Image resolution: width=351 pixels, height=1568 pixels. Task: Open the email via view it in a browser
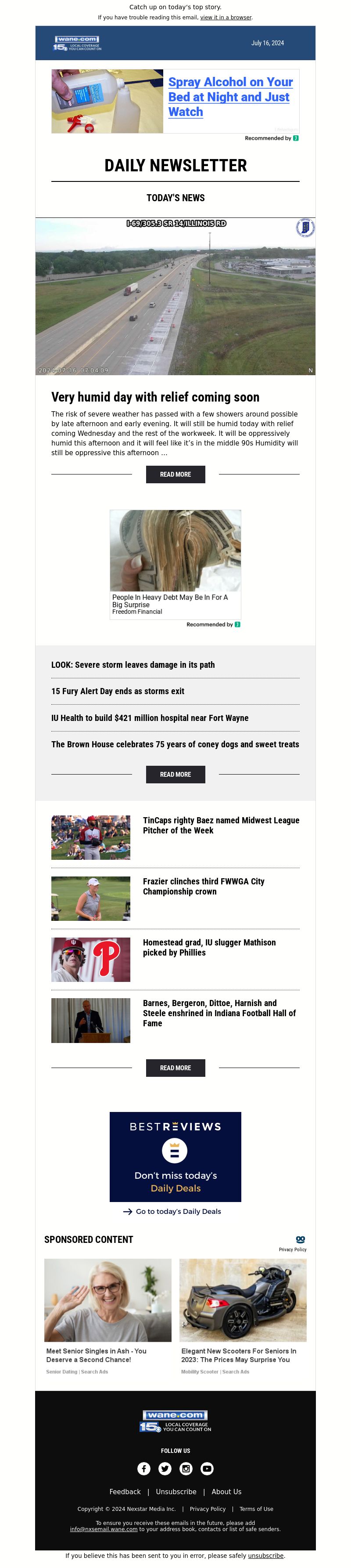pos(226,18)
